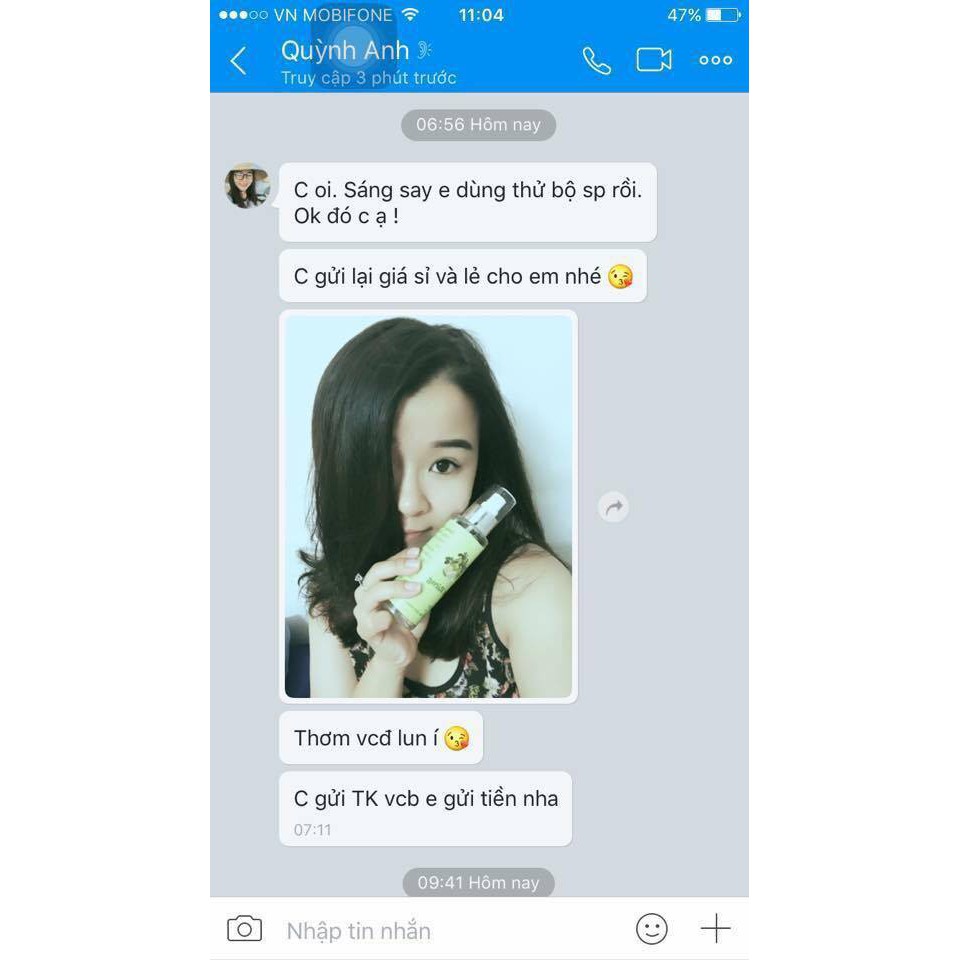Open the emoji sticker picker

tap(651, 929)
